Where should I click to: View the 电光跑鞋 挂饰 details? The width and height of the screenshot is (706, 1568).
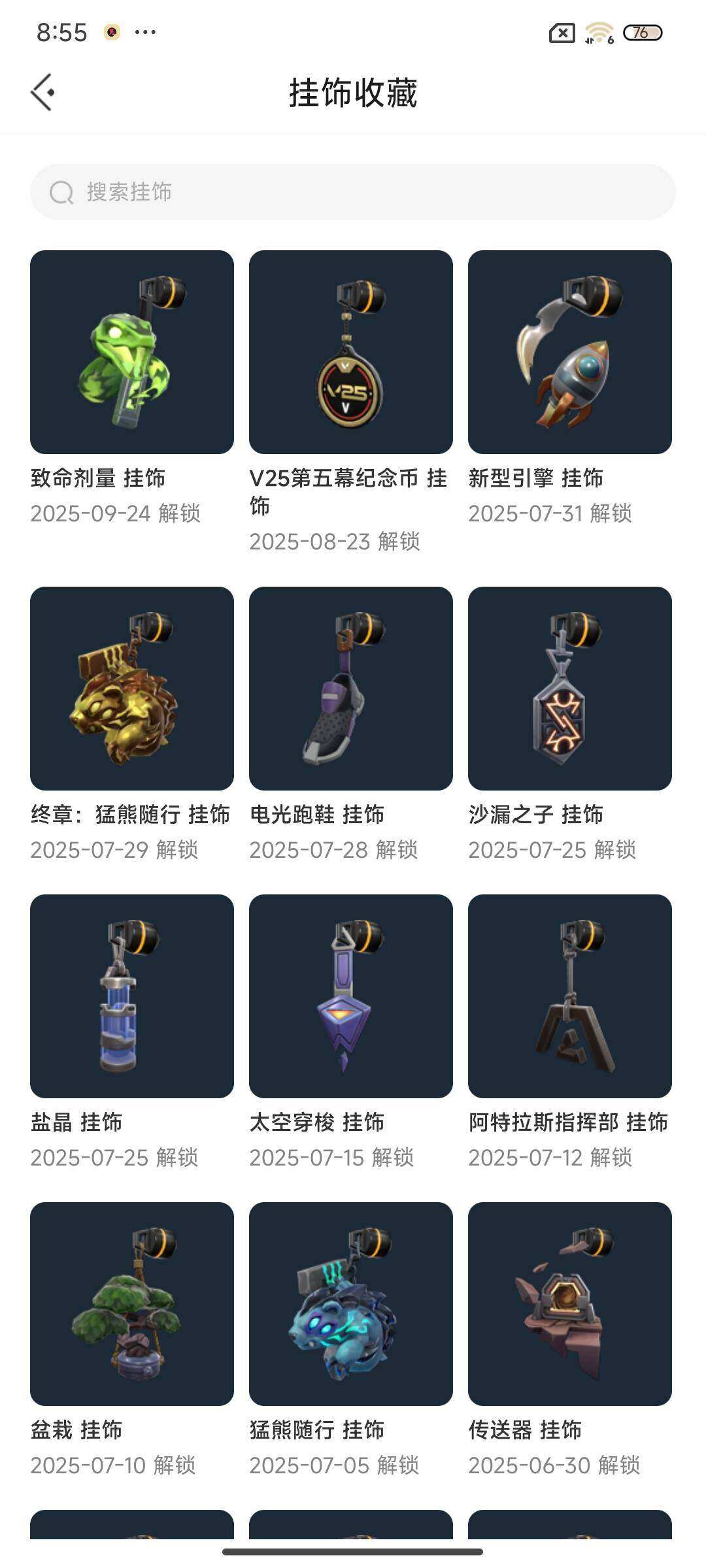[x=351, y=689]
